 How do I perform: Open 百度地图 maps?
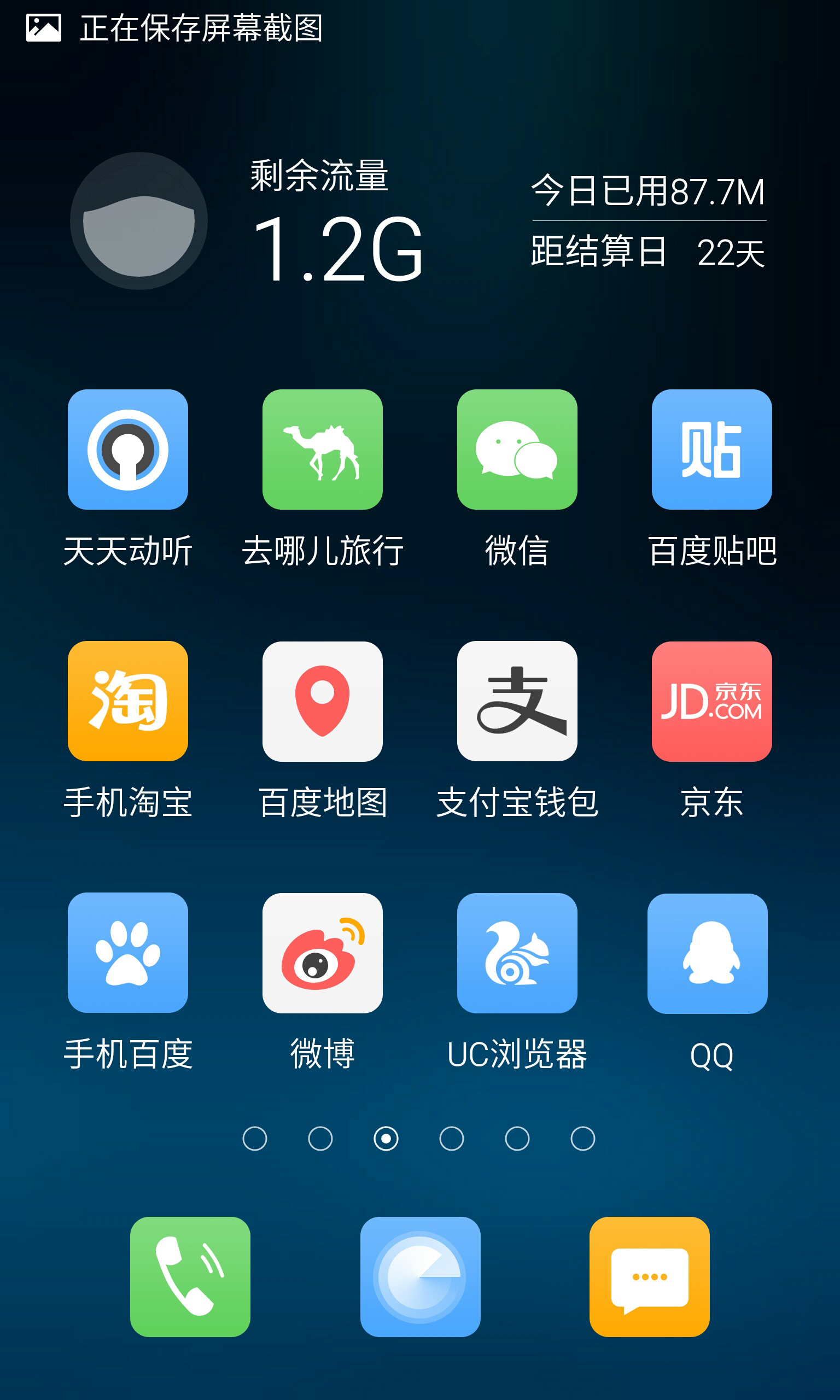pos(322,701)
